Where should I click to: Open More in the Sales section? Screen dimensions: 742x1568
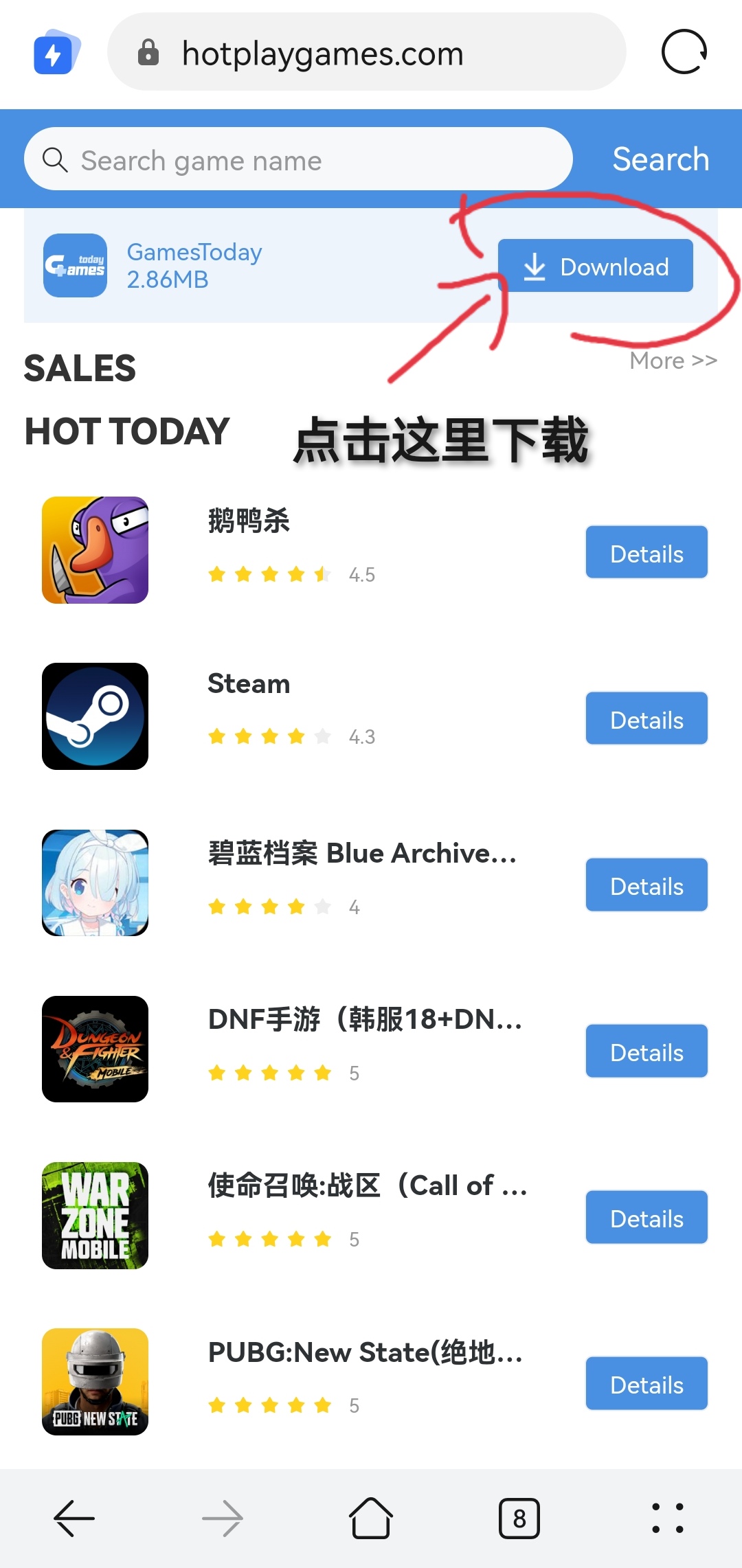(x=673, y=361)
